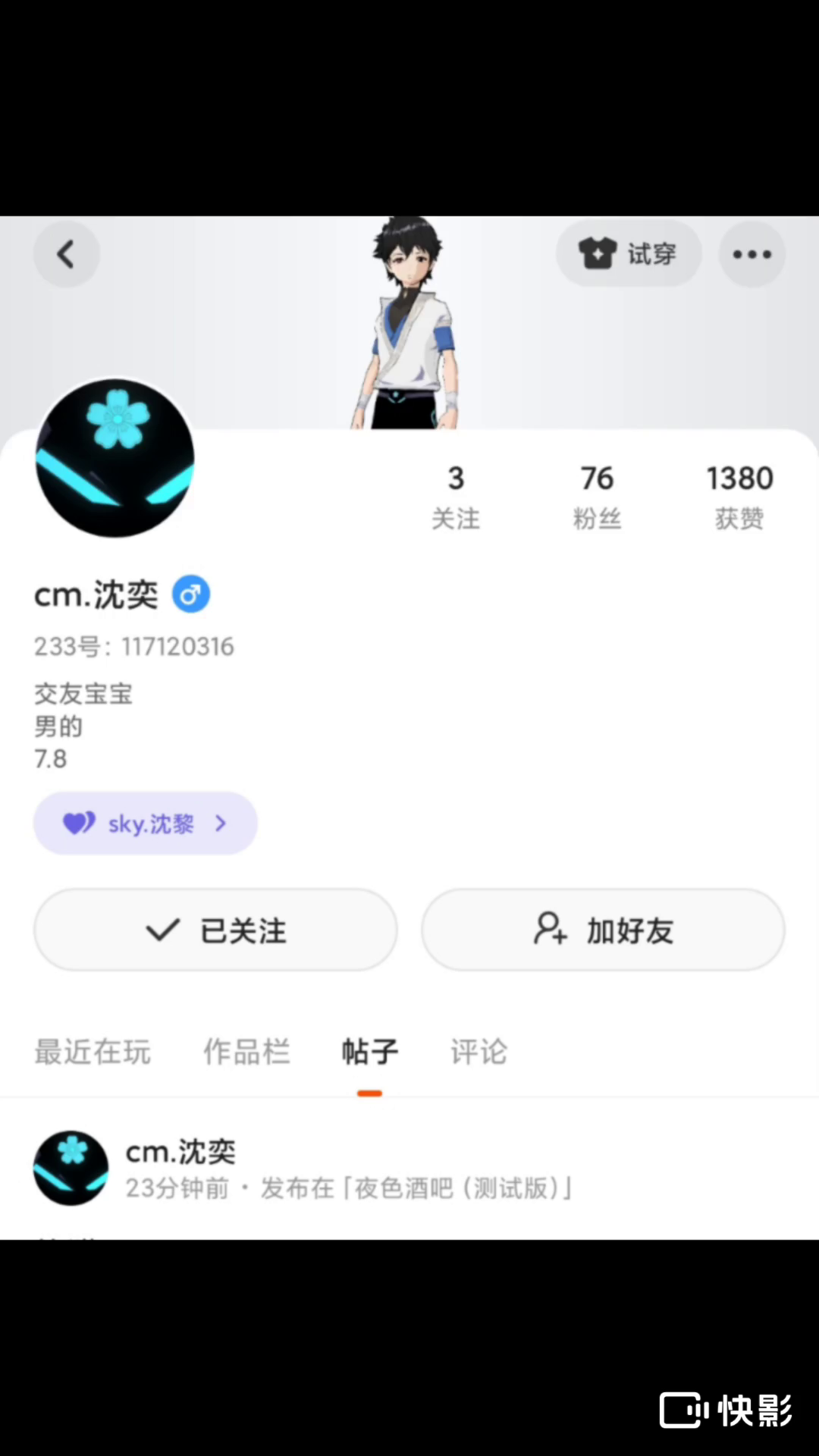Switch to the 评论 tab
The width and height of the screenshot is (819, 1456).
(x=479, y=1052)
